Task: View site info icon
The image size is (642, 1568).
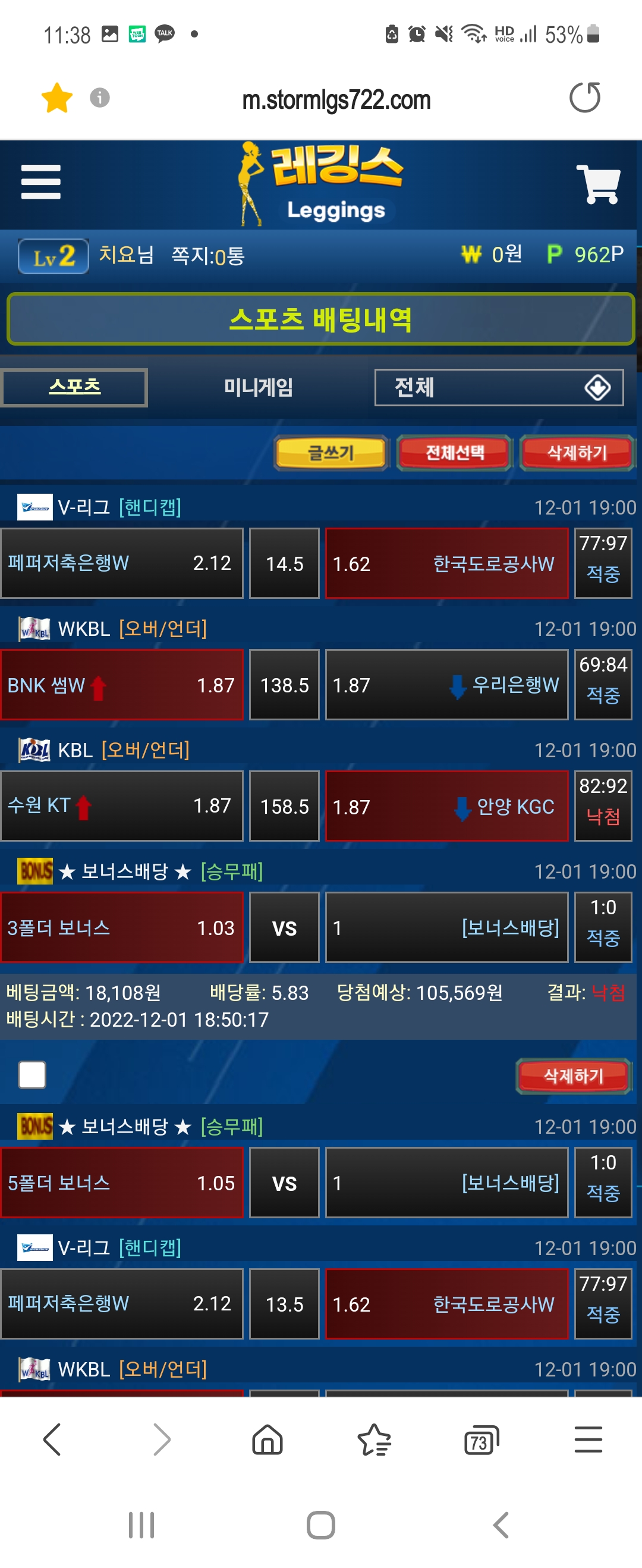Action: [100, 98]
